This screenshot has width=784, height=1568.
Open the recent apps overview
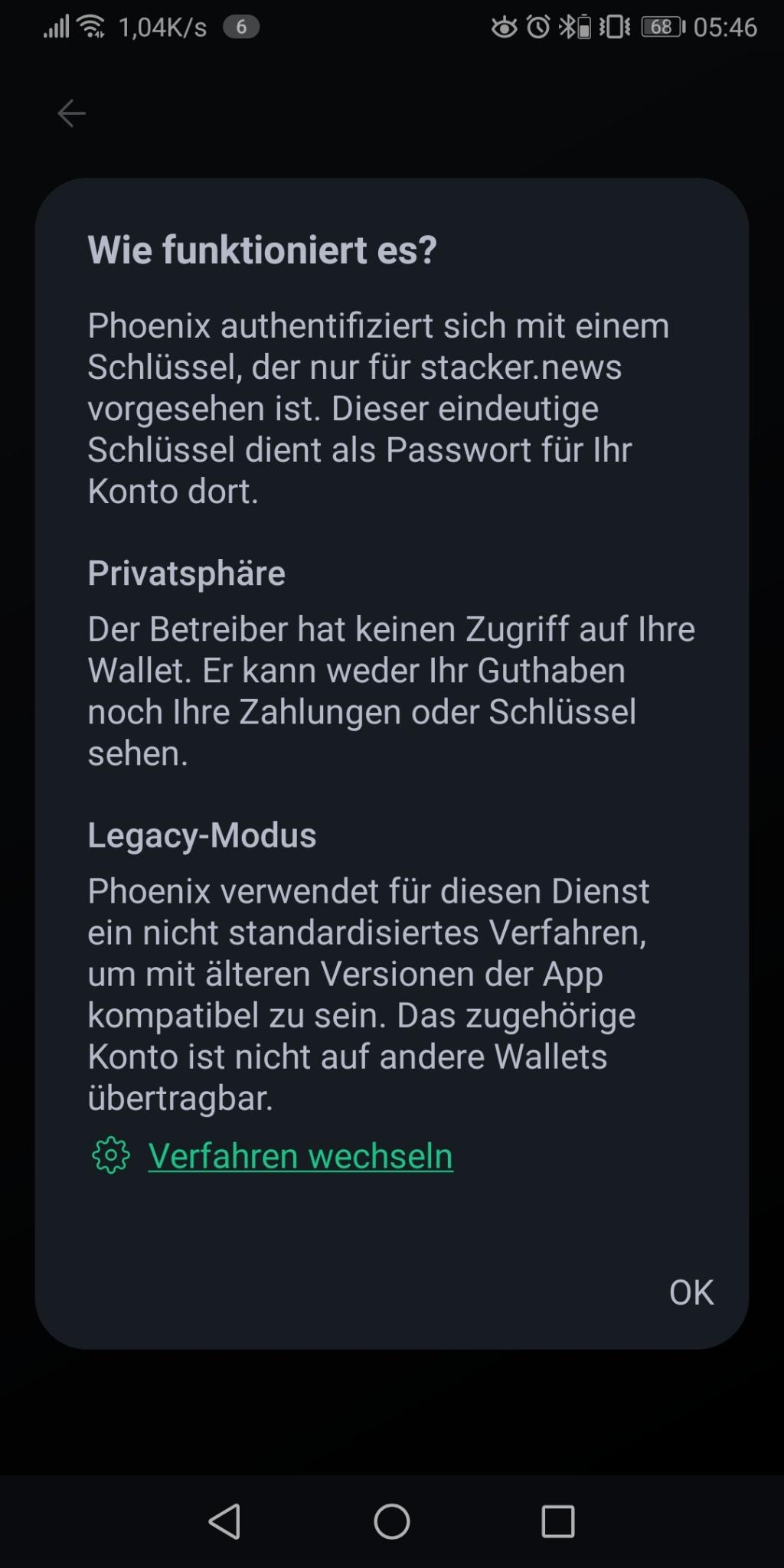pos(558,1521)
